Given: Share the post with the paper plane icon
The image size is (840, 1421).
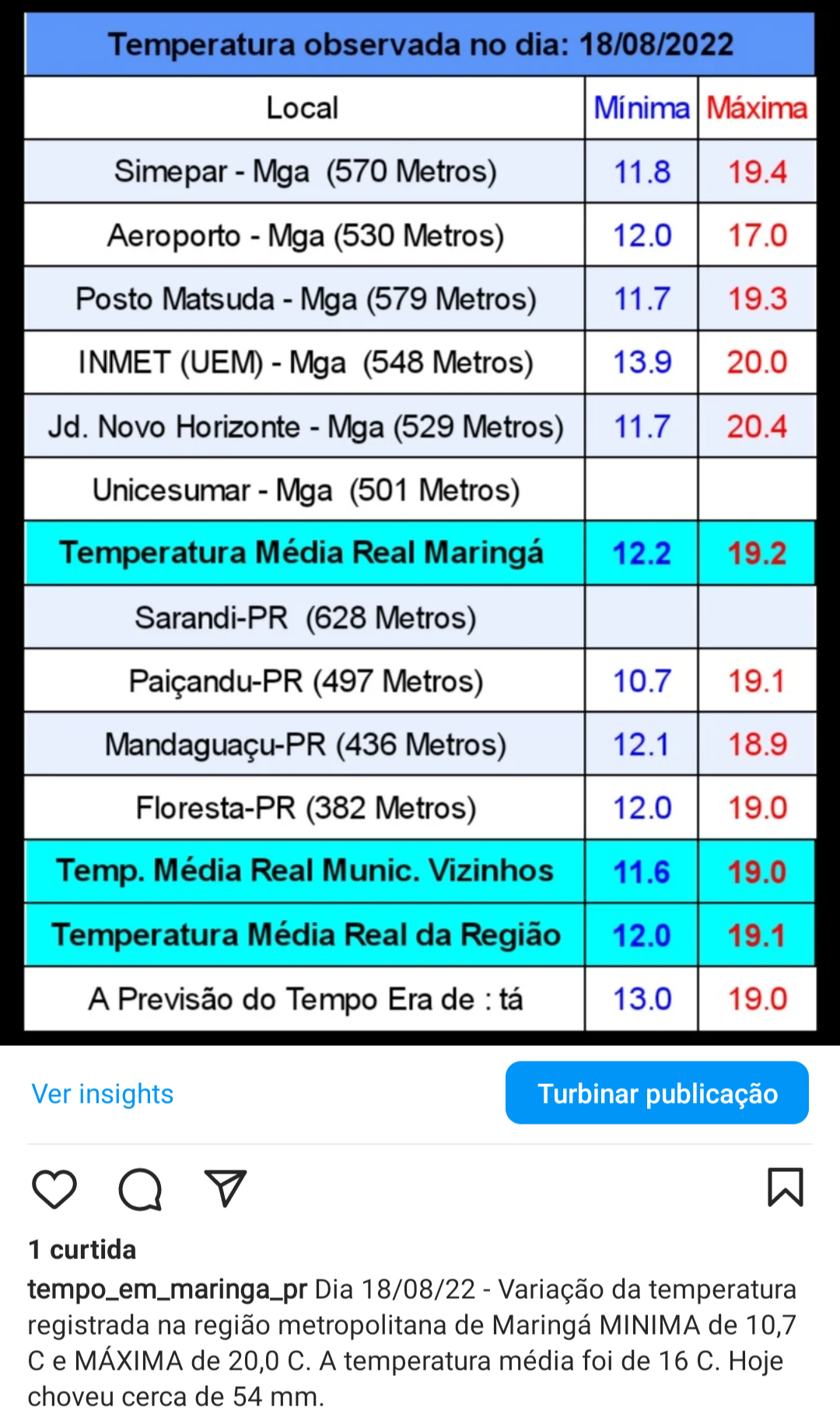Looking at the screenshot, I should click(226, 1188).
